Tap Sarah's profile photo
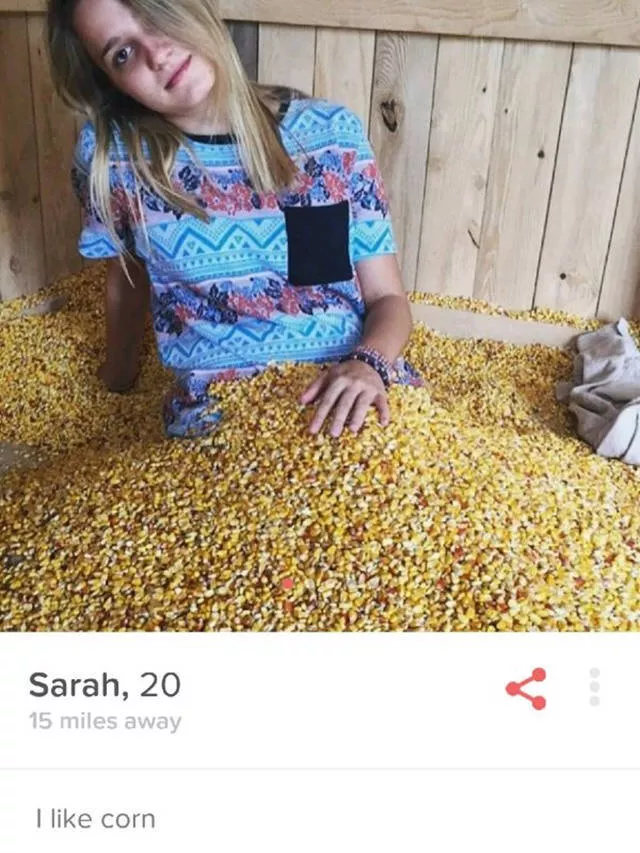640x853 pixels. point(320,315)
